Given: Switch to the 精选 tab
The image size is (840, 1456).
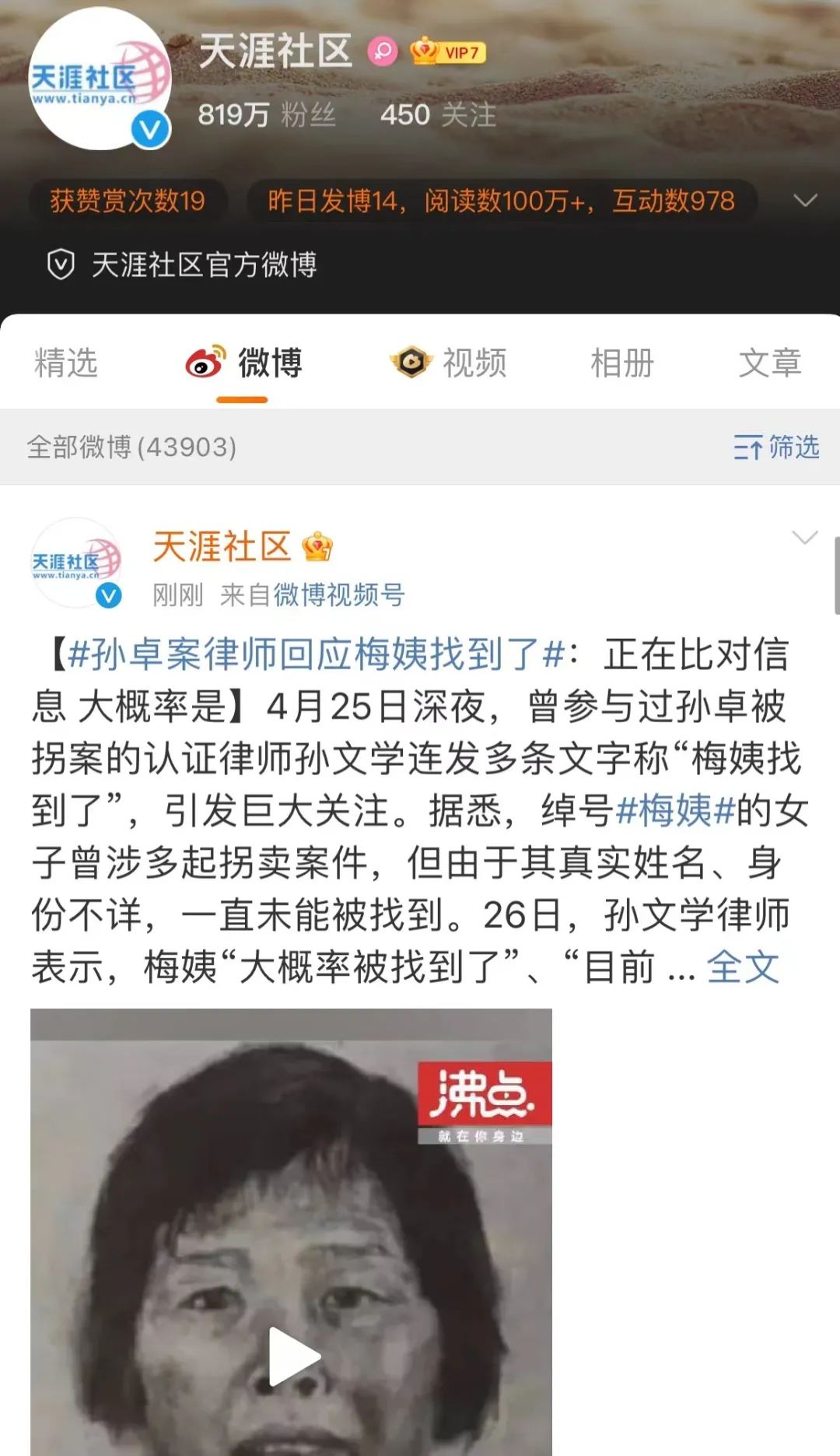Looking at the screenshot, I should pyautogui.click(x=66, y=363).
